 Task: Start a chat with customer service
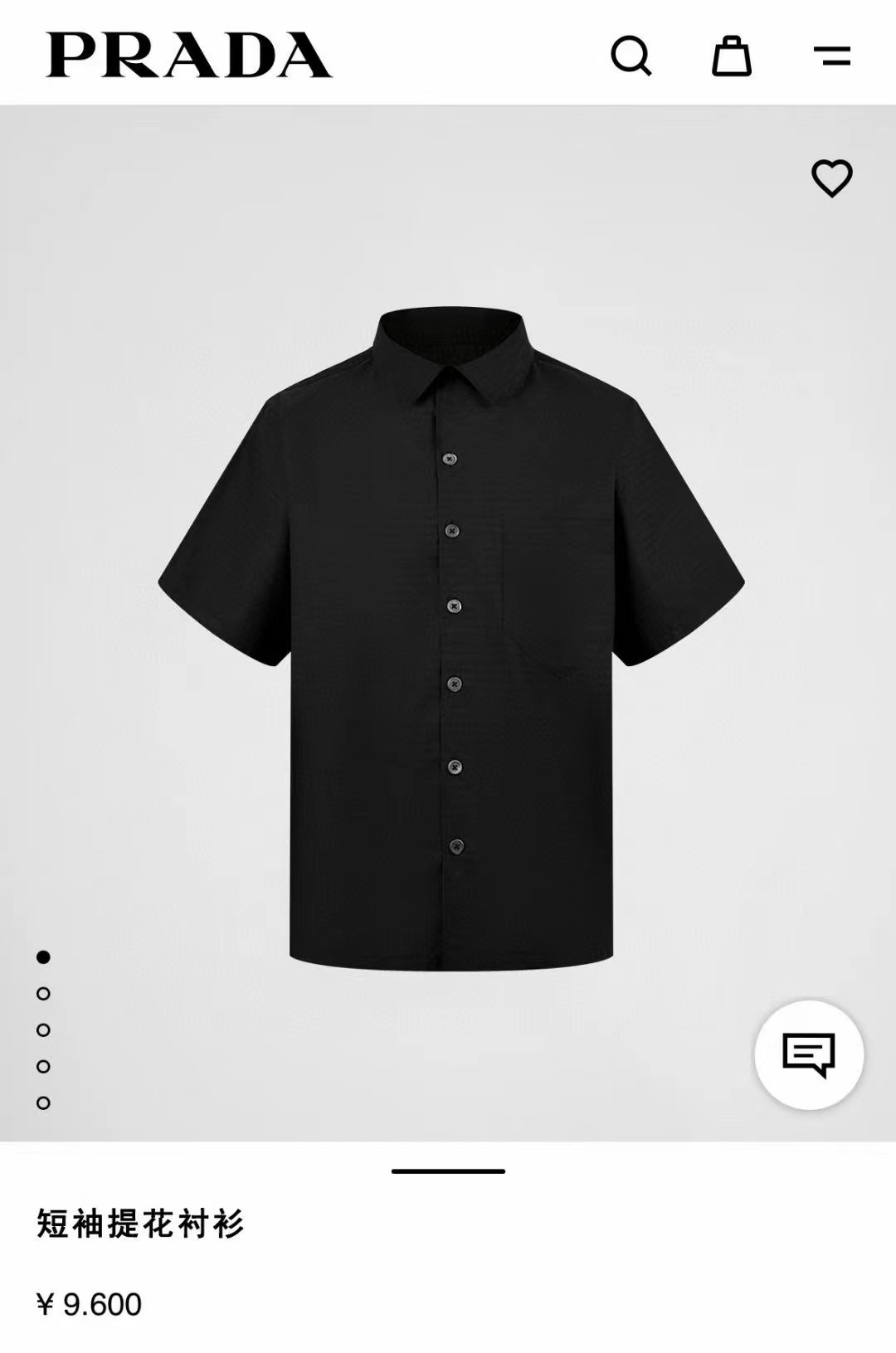click(x=809, y=1054)
